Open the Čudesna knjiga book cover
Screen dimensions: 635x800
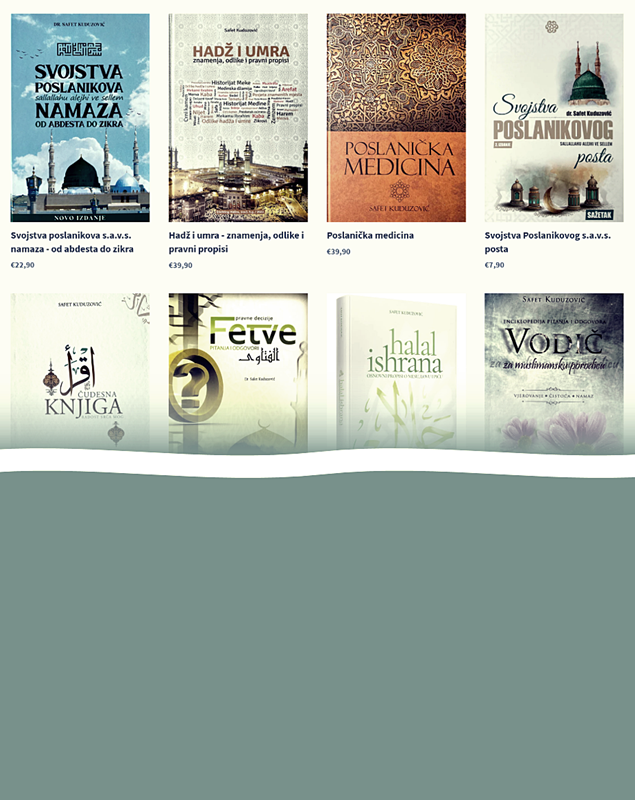pos(80,370)
